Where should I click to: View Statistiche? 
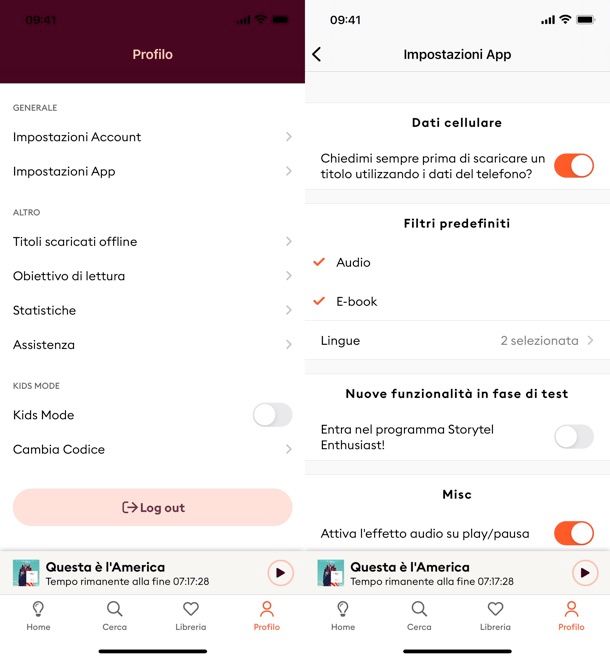pyautogui.click(x=152, y=310)
